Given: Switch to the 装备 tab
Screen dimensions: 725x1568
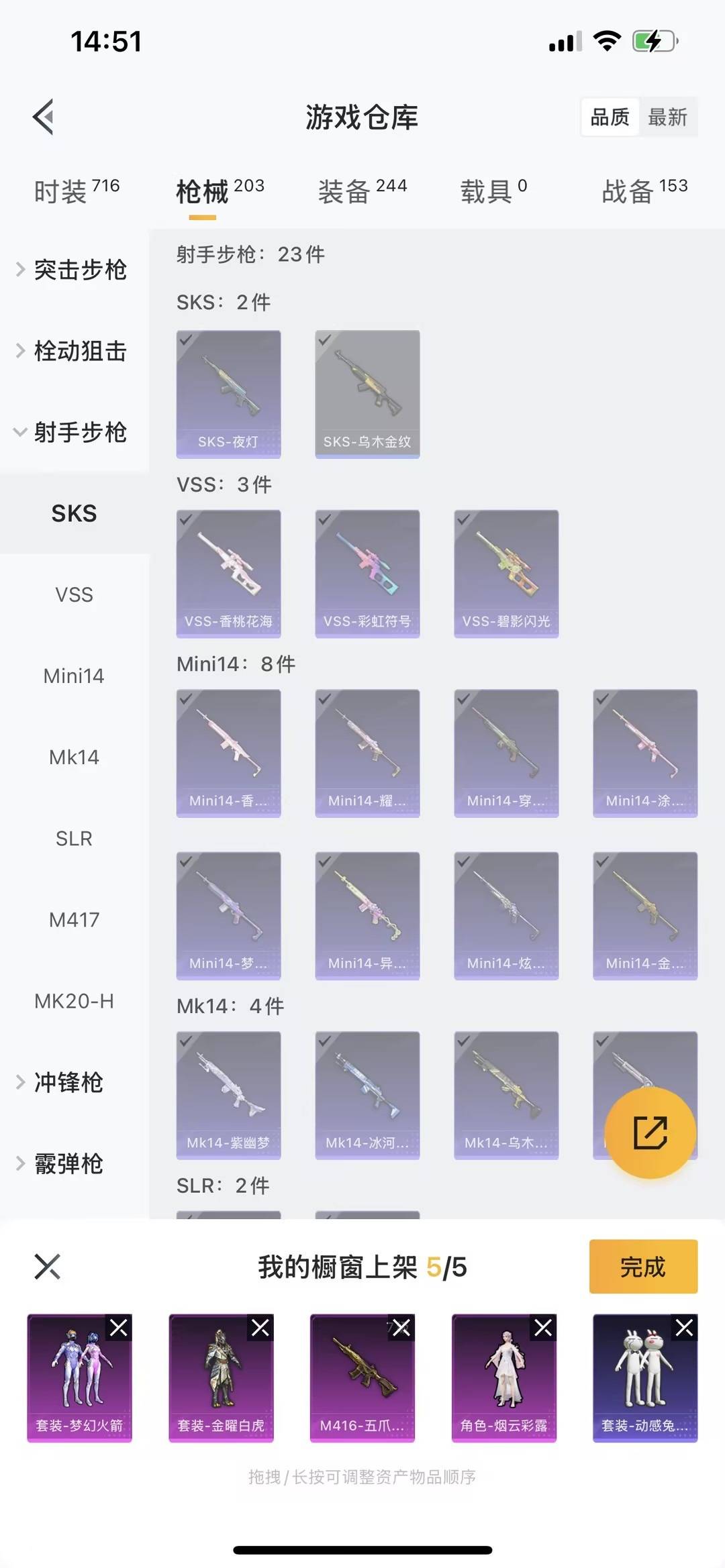Looking at the screenshot, I should click(362, 191).
